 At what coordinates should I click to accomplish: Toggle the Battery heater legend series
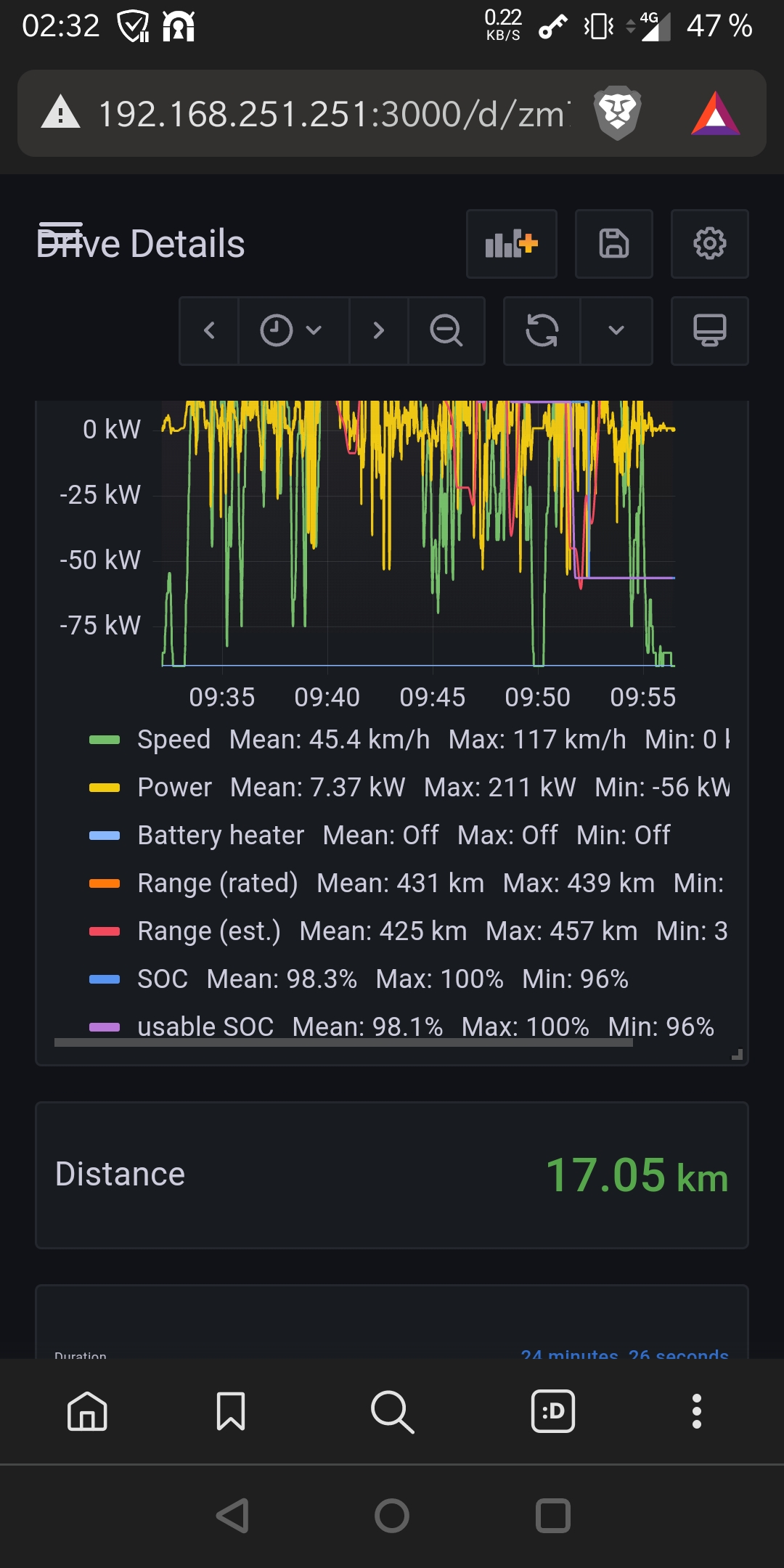tap(221, 836)
